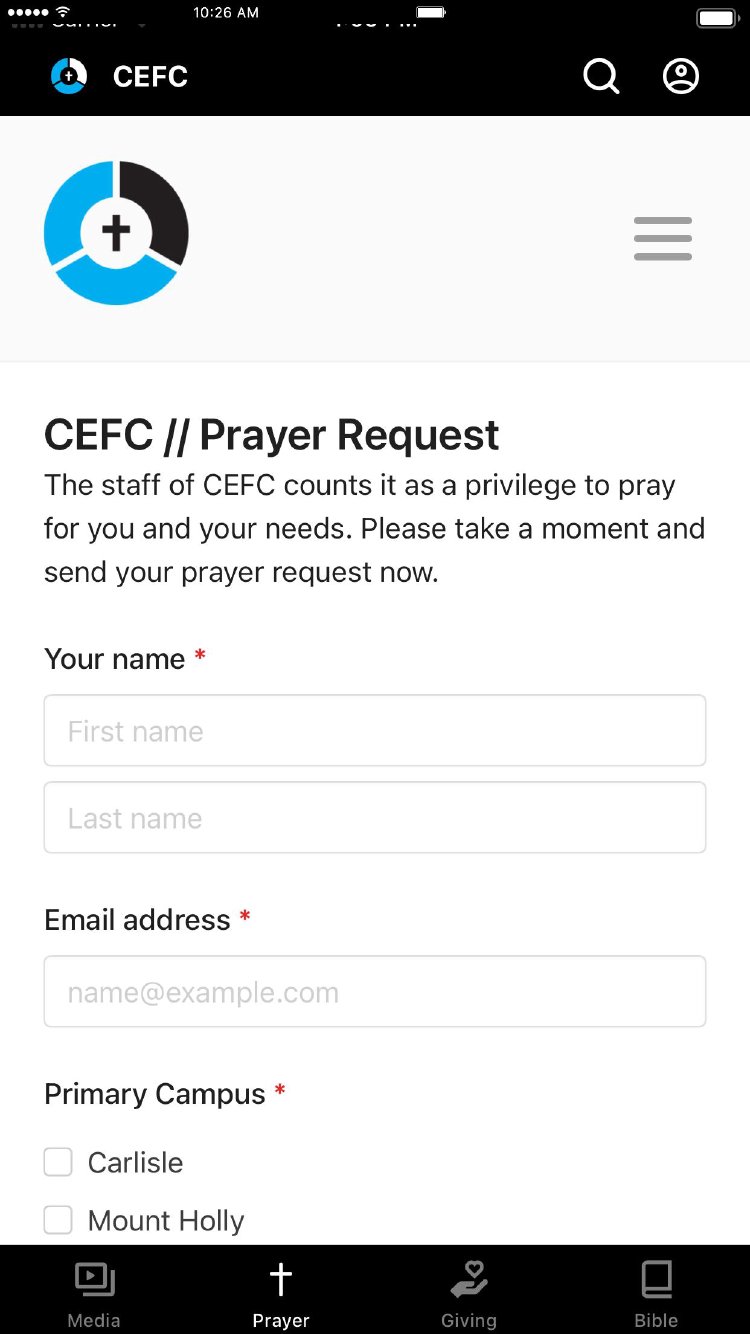750x1334 pixels.
Task: Switch to the Giving tab
Action: [468, 1293]
